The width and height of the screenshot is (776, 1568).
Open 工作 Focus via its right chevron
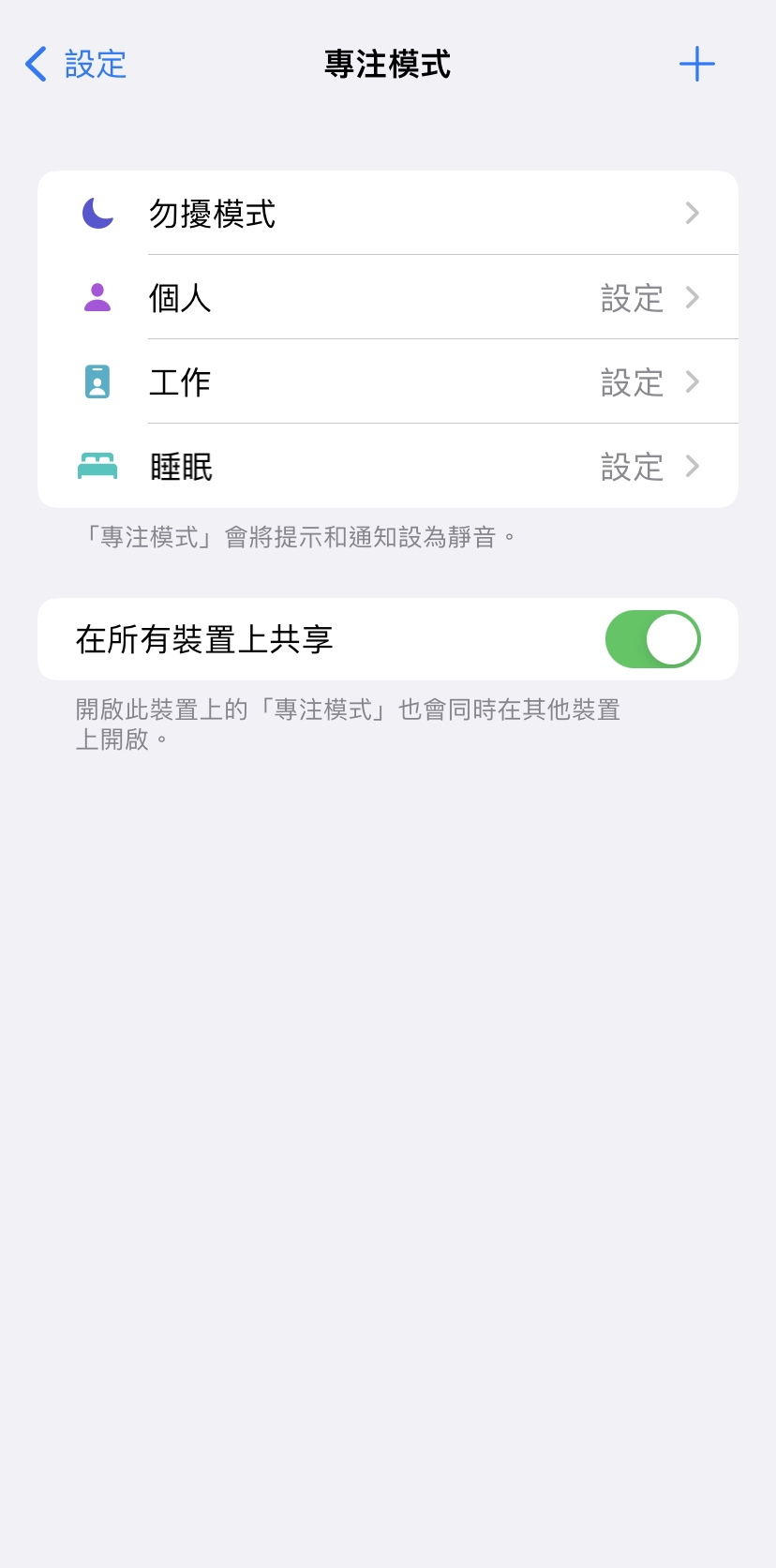693,381
